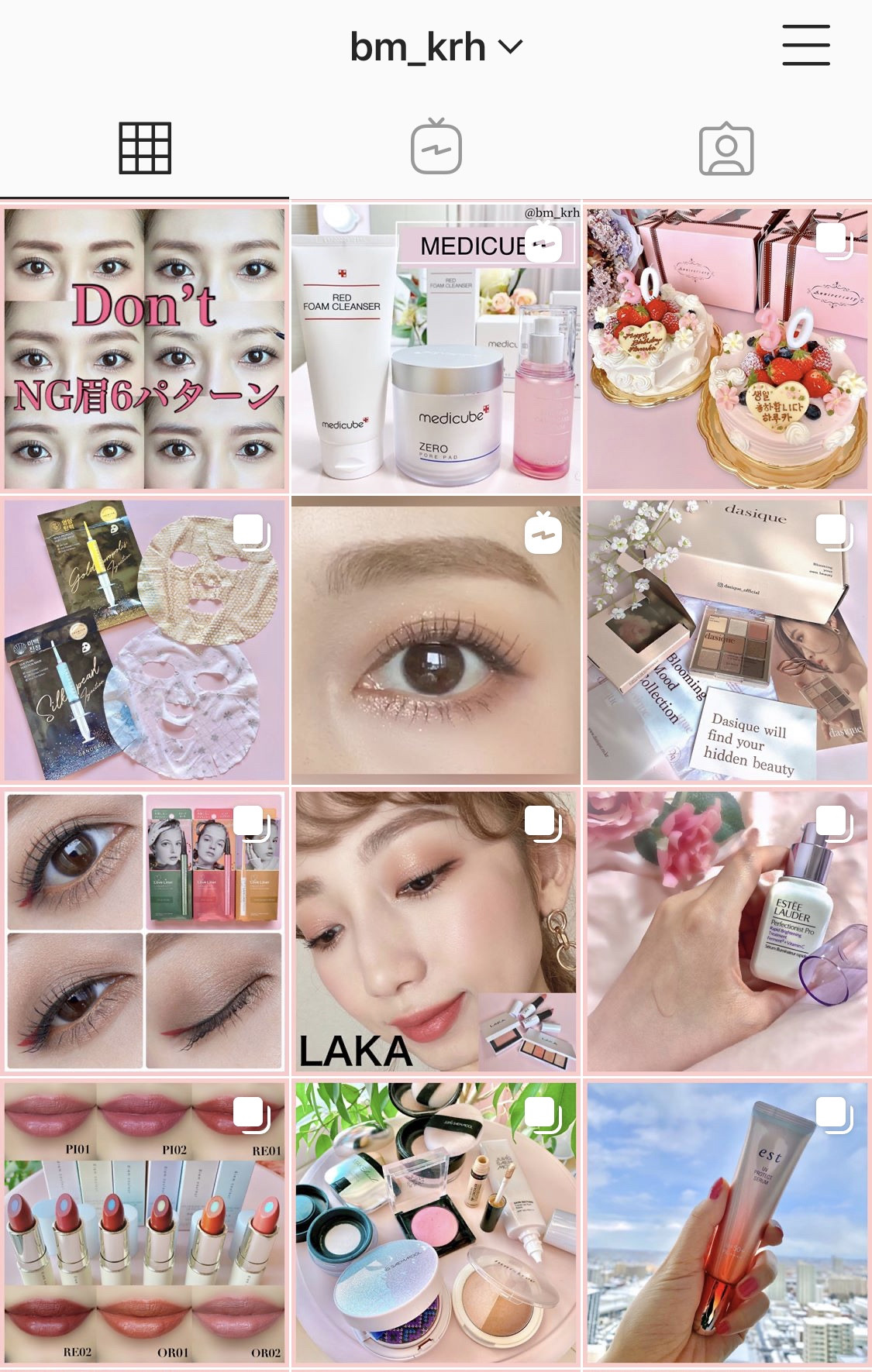Open the est UV protector tube post

[x=726, y=1222]
